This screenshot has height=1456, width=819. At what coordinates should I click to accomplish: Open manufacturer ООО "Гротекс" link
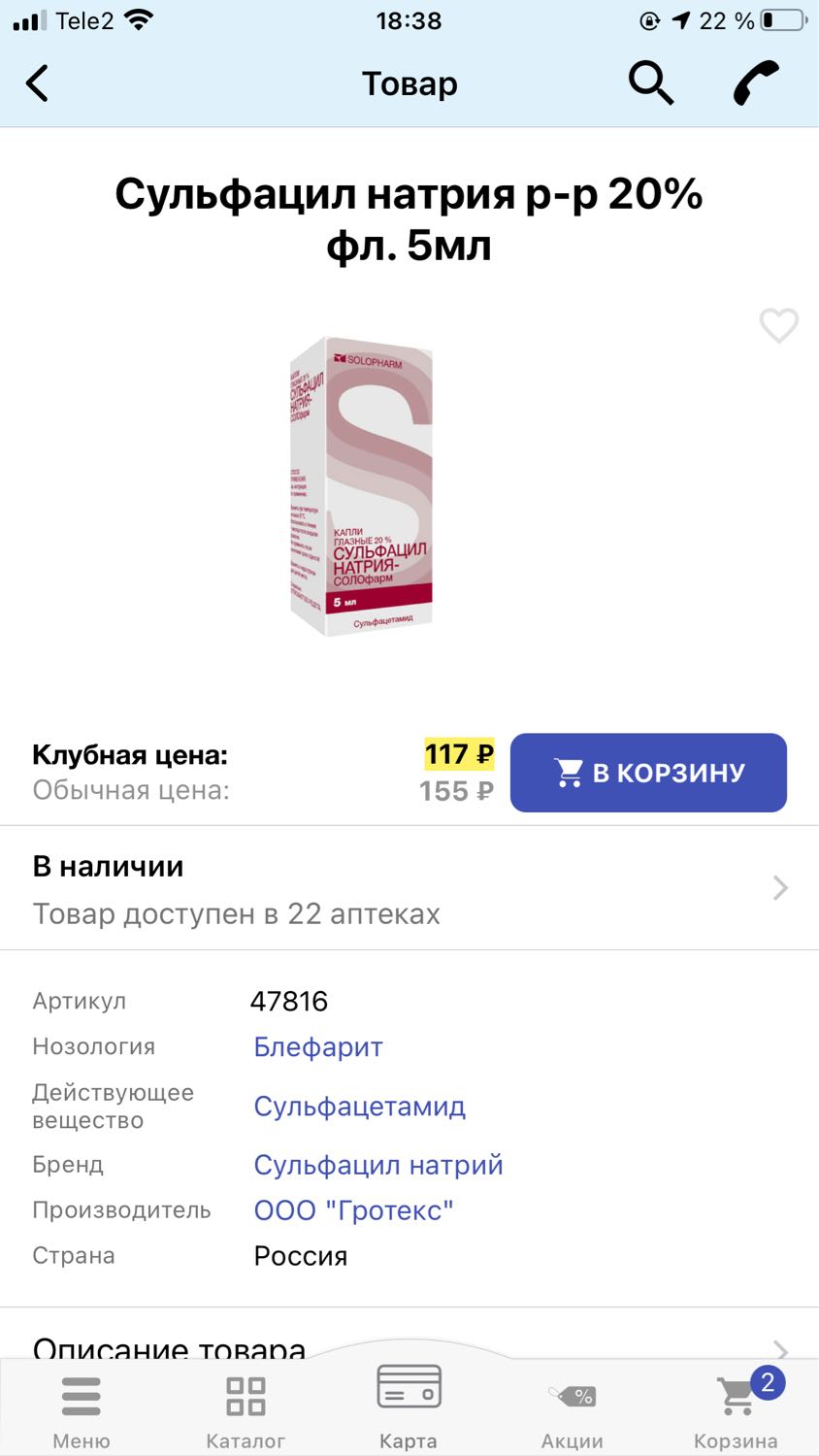[353, 1210]
